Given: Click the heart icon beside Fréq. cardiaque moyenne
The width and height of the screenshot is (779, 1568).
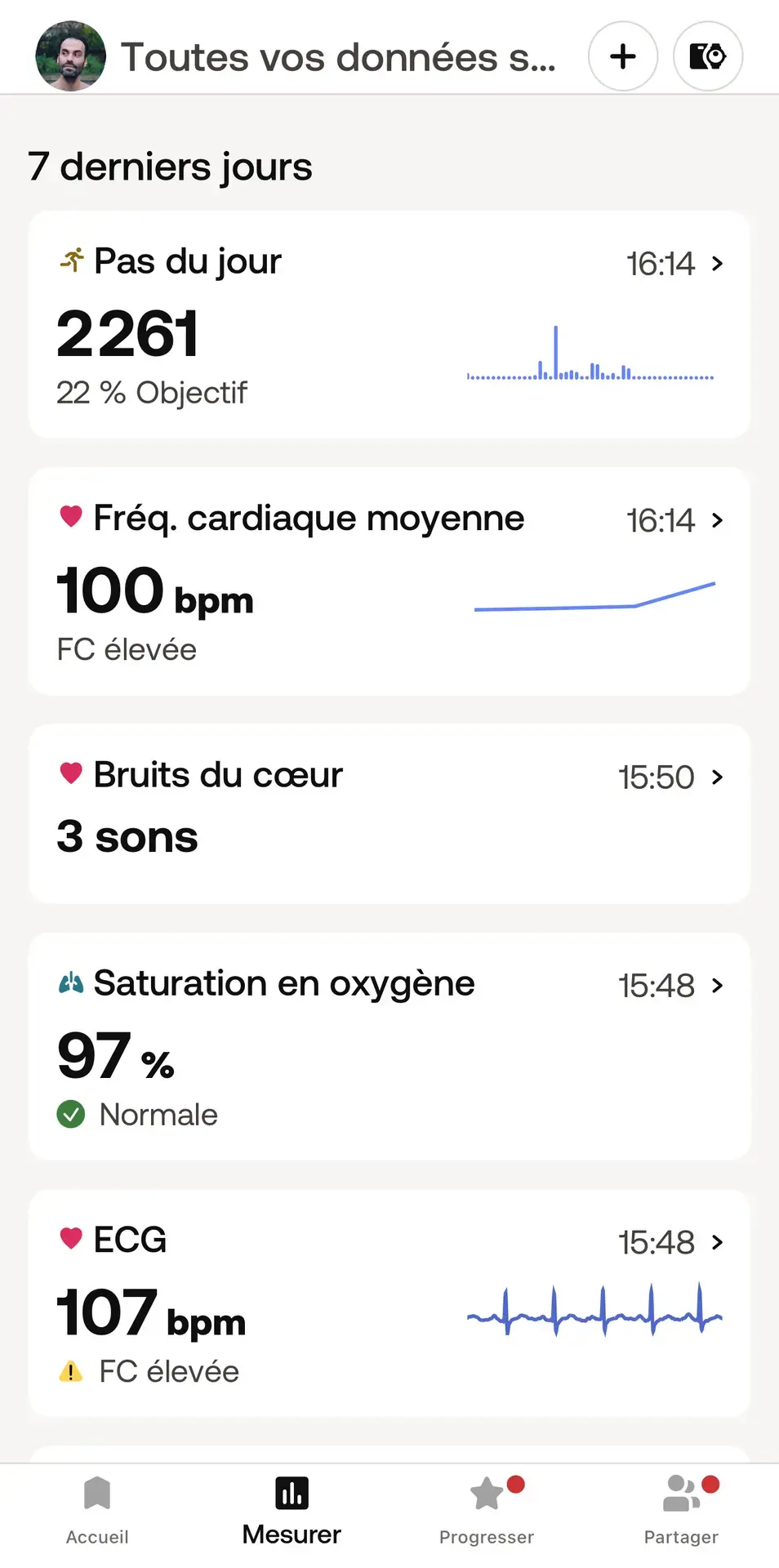Looking at the screenshot, I should 71,516.
